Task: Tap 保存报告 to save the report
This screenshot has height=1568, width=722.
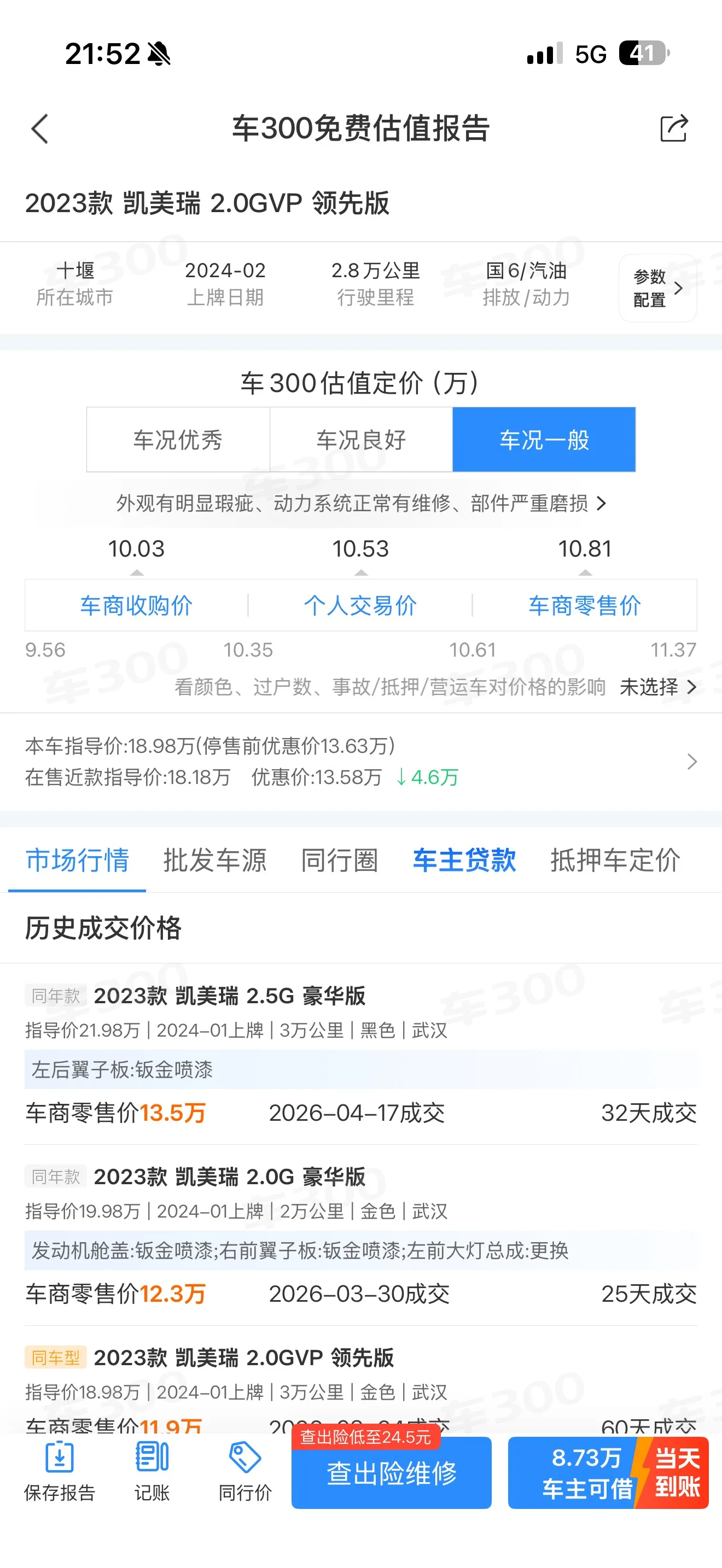Action: click(x=60, y=1472)
